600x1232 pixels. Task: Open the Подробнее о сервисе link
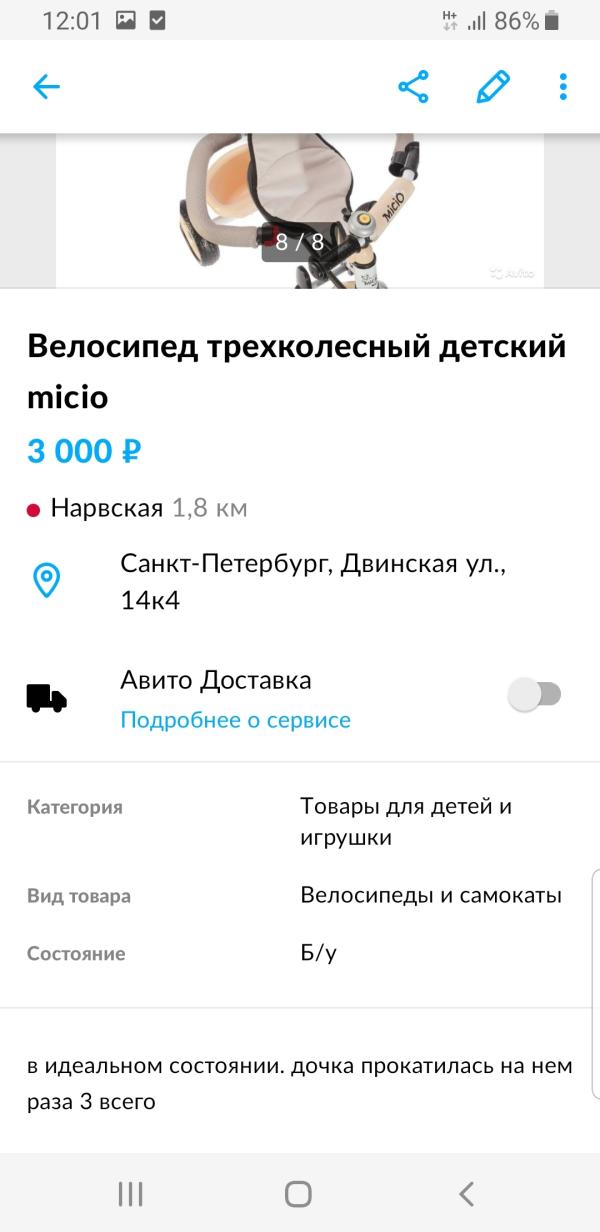[235, 720]
